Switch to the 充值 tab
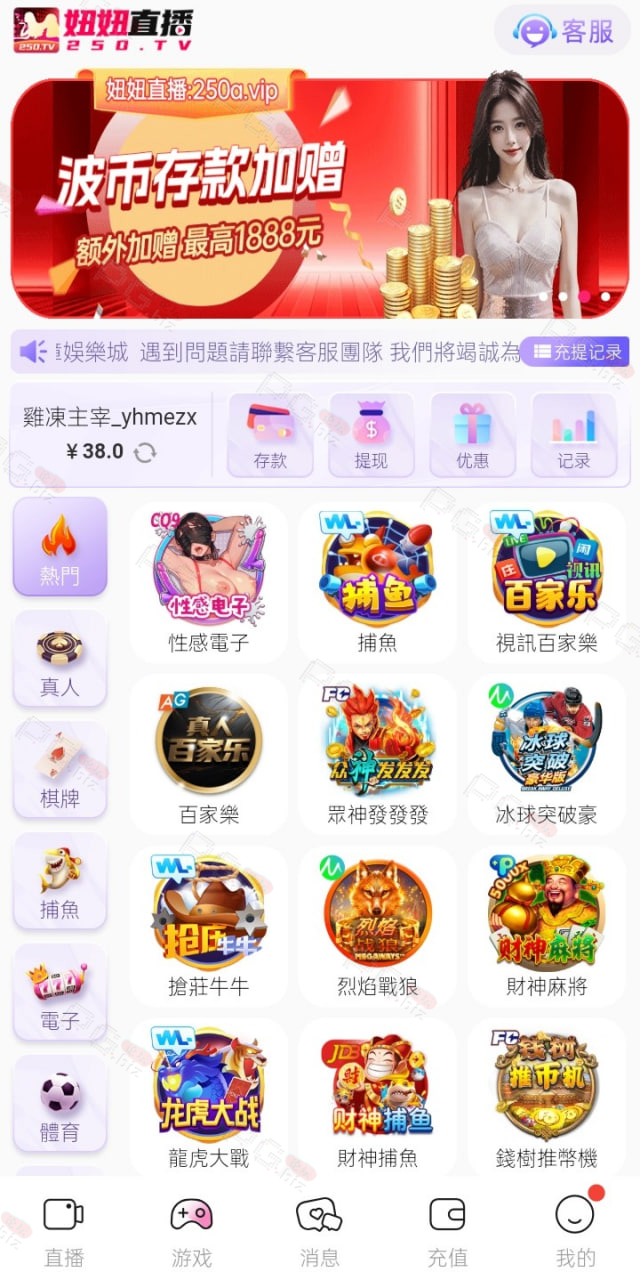Screen dimensions: 640x1280 448,1230
